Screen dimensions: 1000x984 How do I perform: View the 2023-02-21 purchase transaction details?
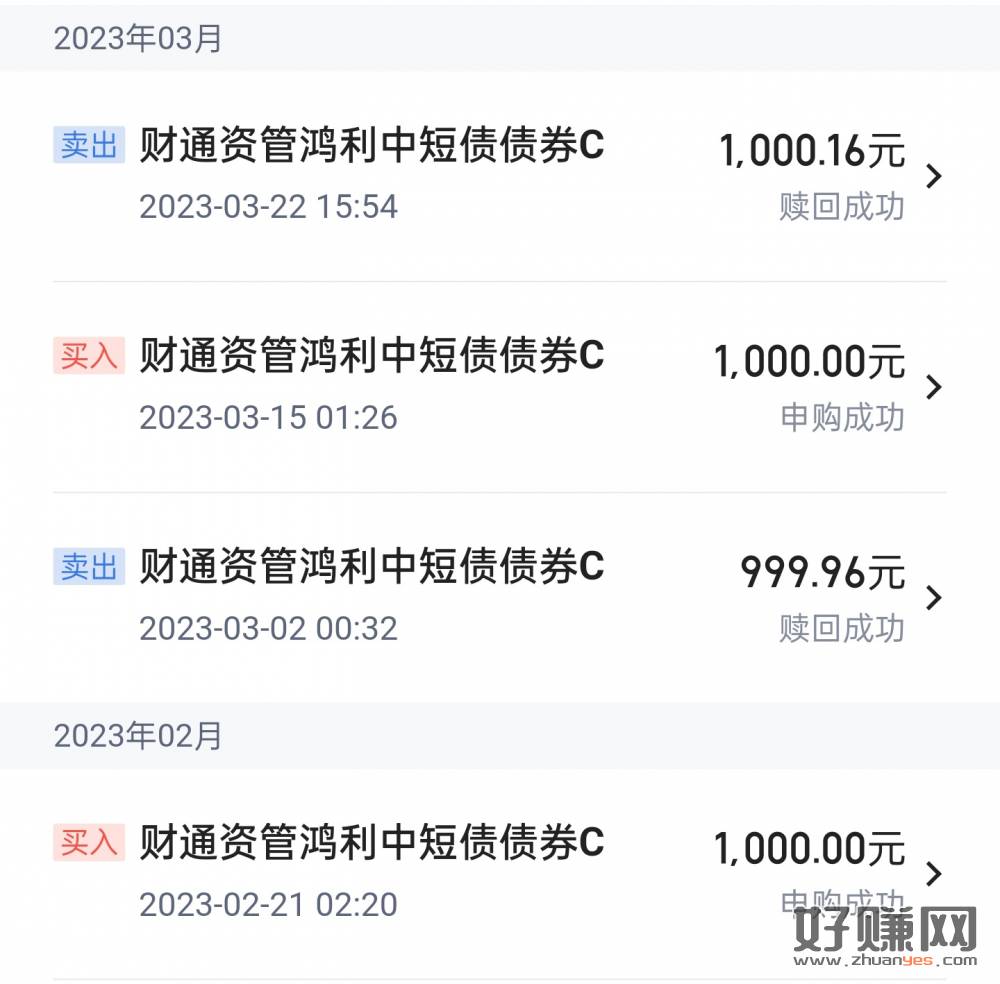coord(500,873)
